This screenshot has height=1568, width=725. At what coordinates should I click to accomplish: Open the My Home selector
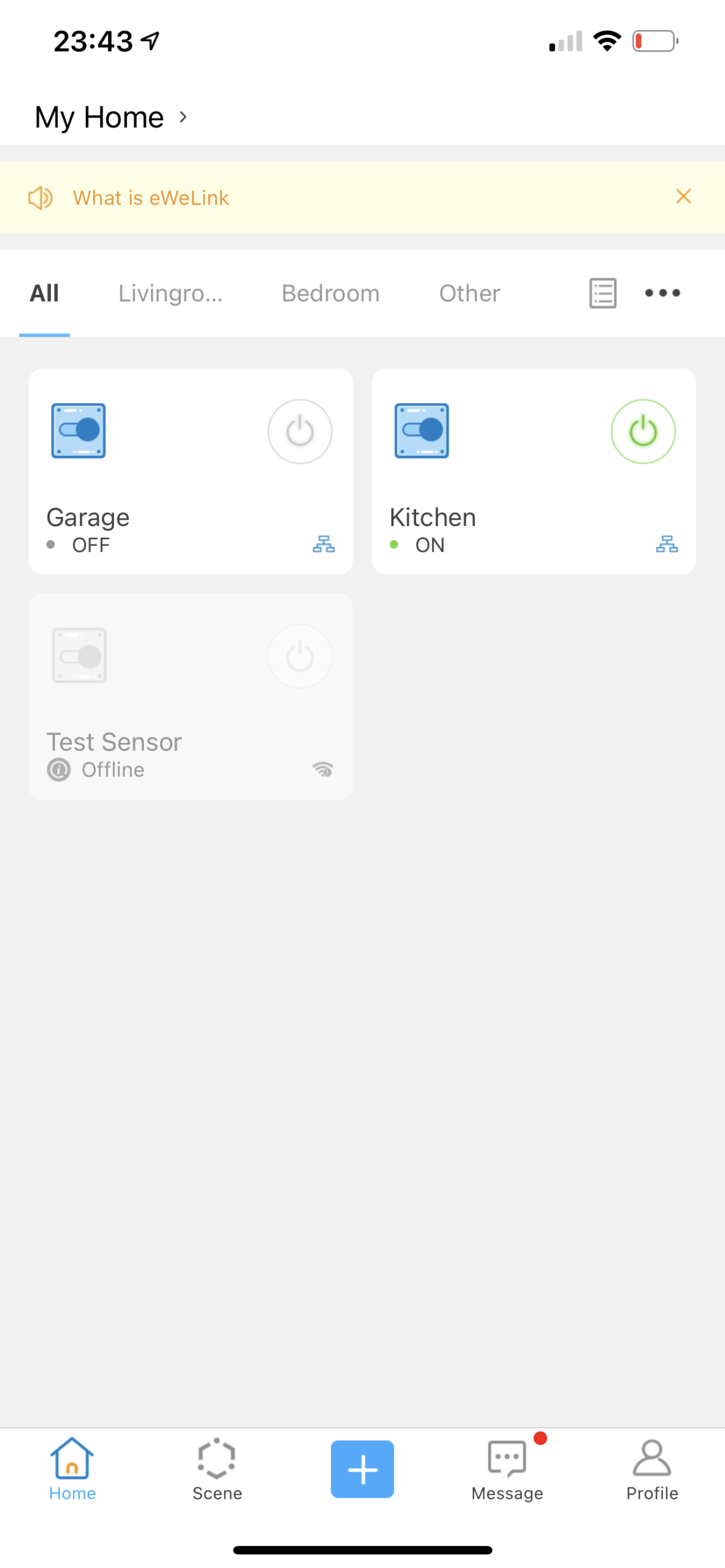[111, 117]
